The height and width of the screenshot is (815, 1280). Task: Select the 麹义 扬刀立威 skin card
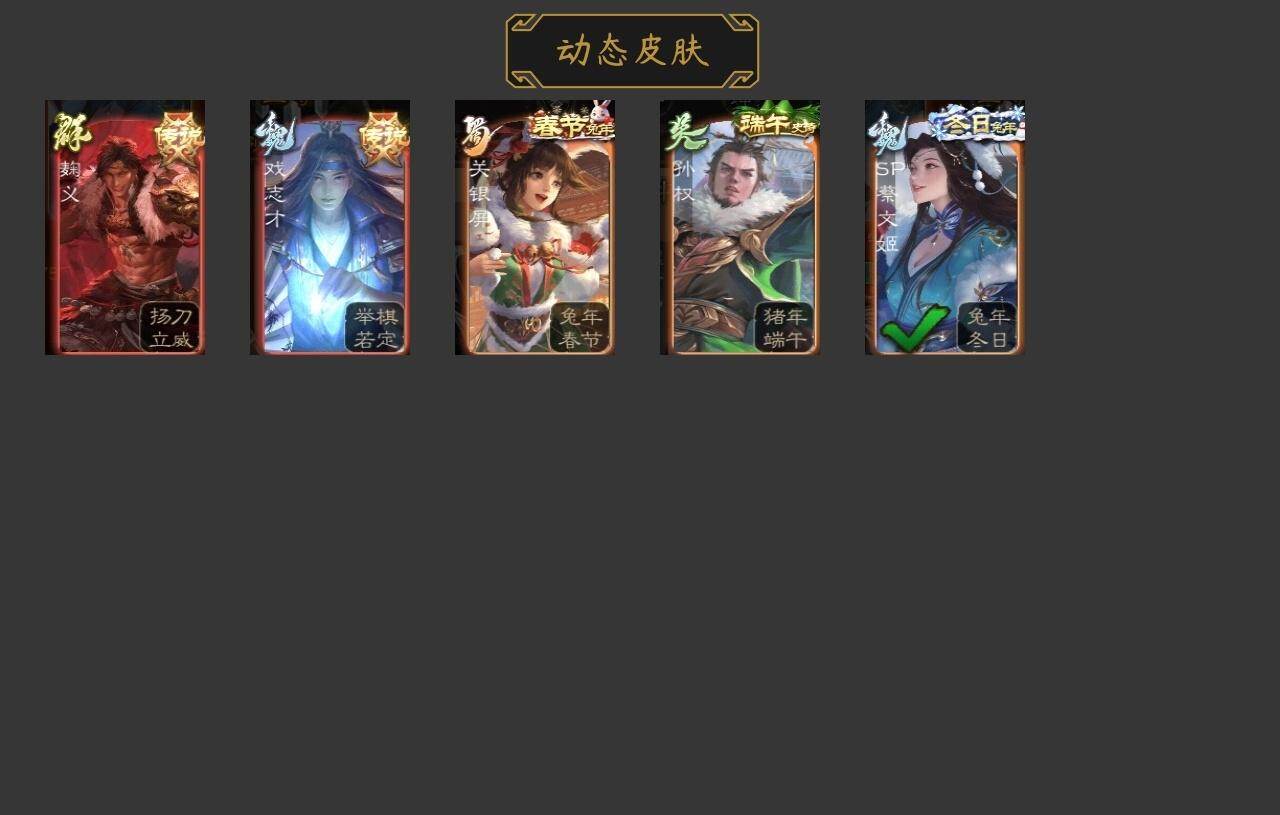click(x=125, y=228)
